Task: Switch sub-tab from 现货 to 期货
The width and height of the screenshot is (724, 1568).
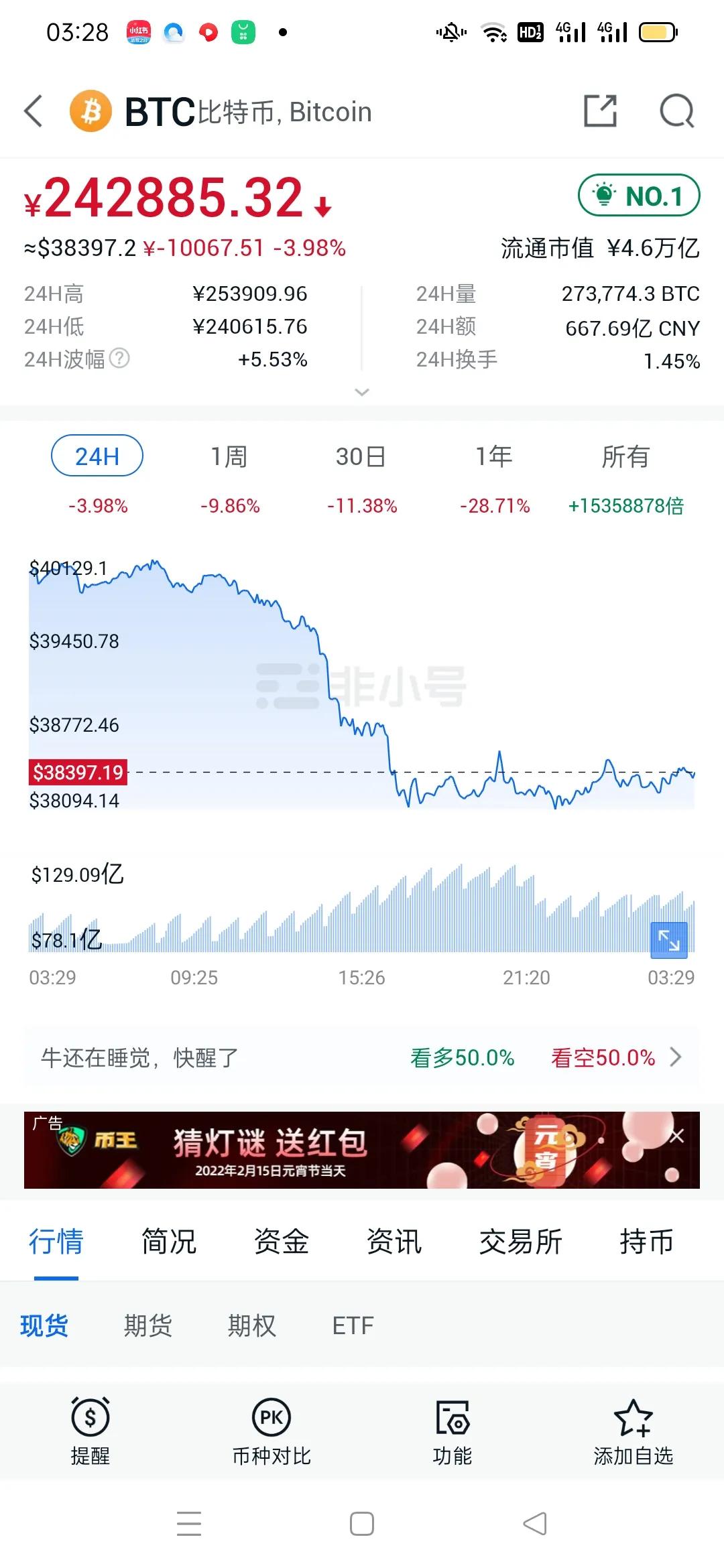Action: (x=149, y=1325)
